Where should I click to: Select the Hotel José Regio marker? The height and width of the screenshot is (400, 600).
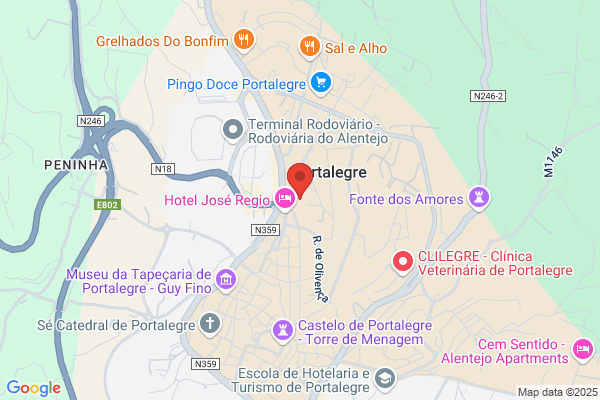coord(285,199)
